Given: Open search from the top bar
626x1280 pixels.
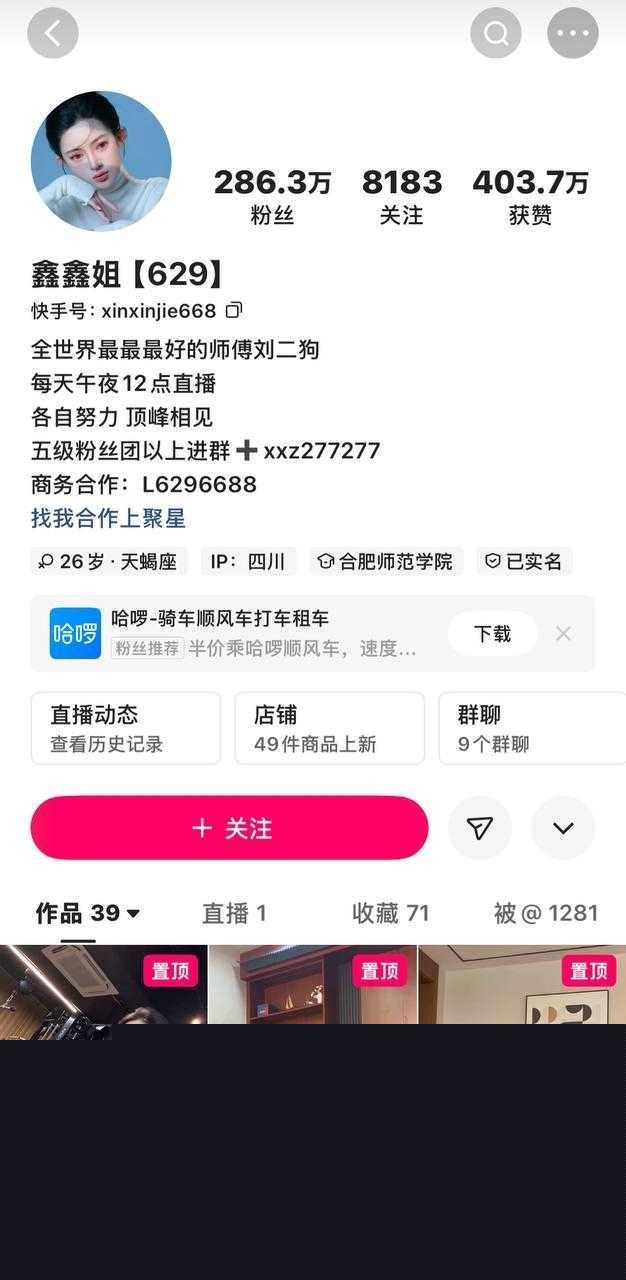Looking at the screenshot, I should 496,34.
